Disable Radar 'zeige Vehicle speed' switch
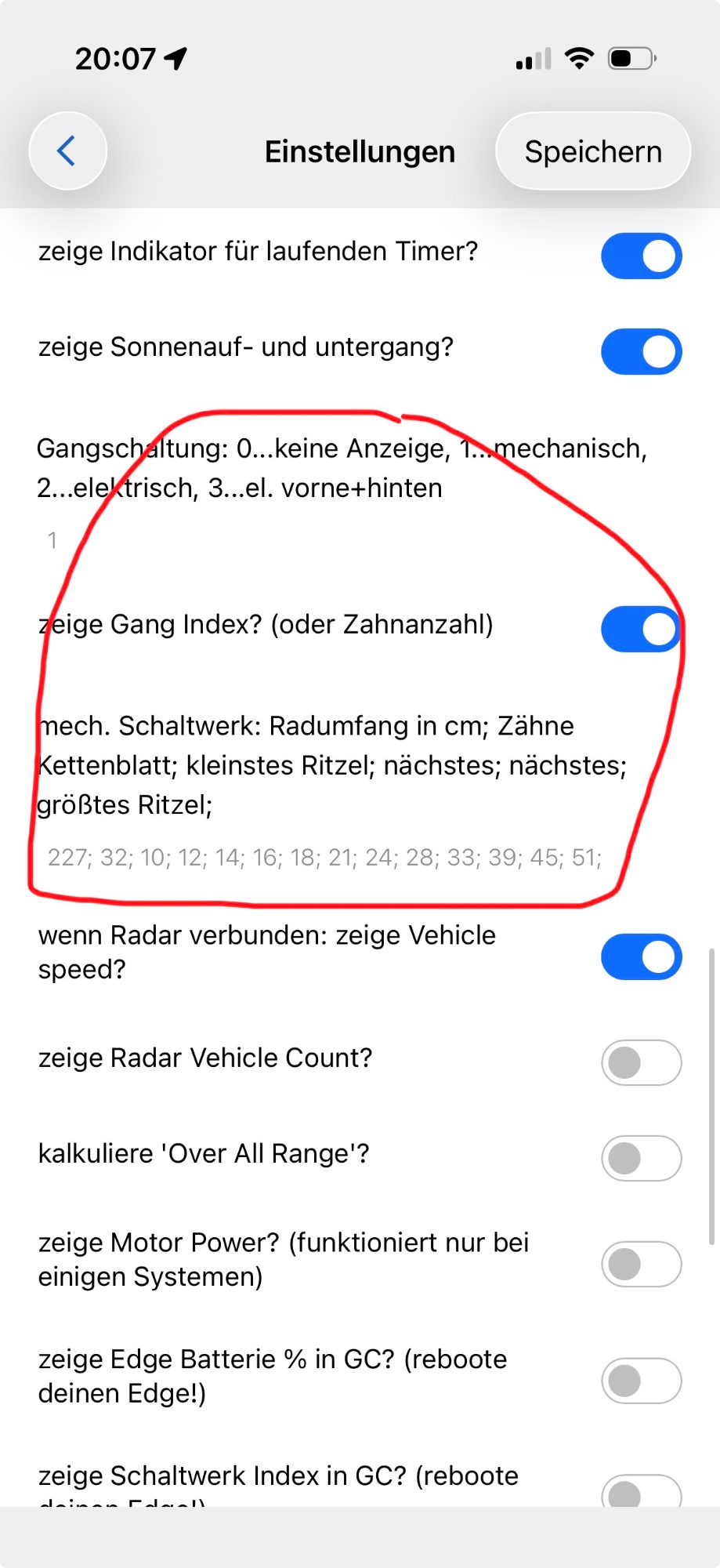Screen dimensions: 720x1568 pyautogui.click(x=641, y=956)
